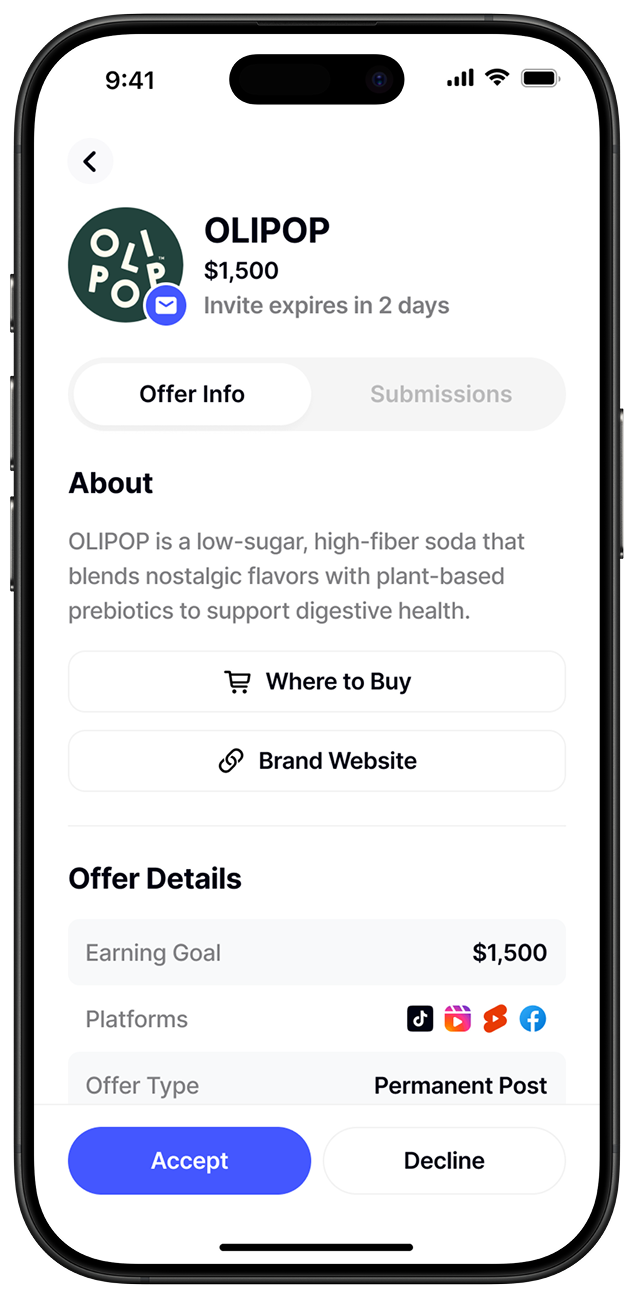
Task: Decline the OLIPOP invite
Action: tap(444, 1161)
